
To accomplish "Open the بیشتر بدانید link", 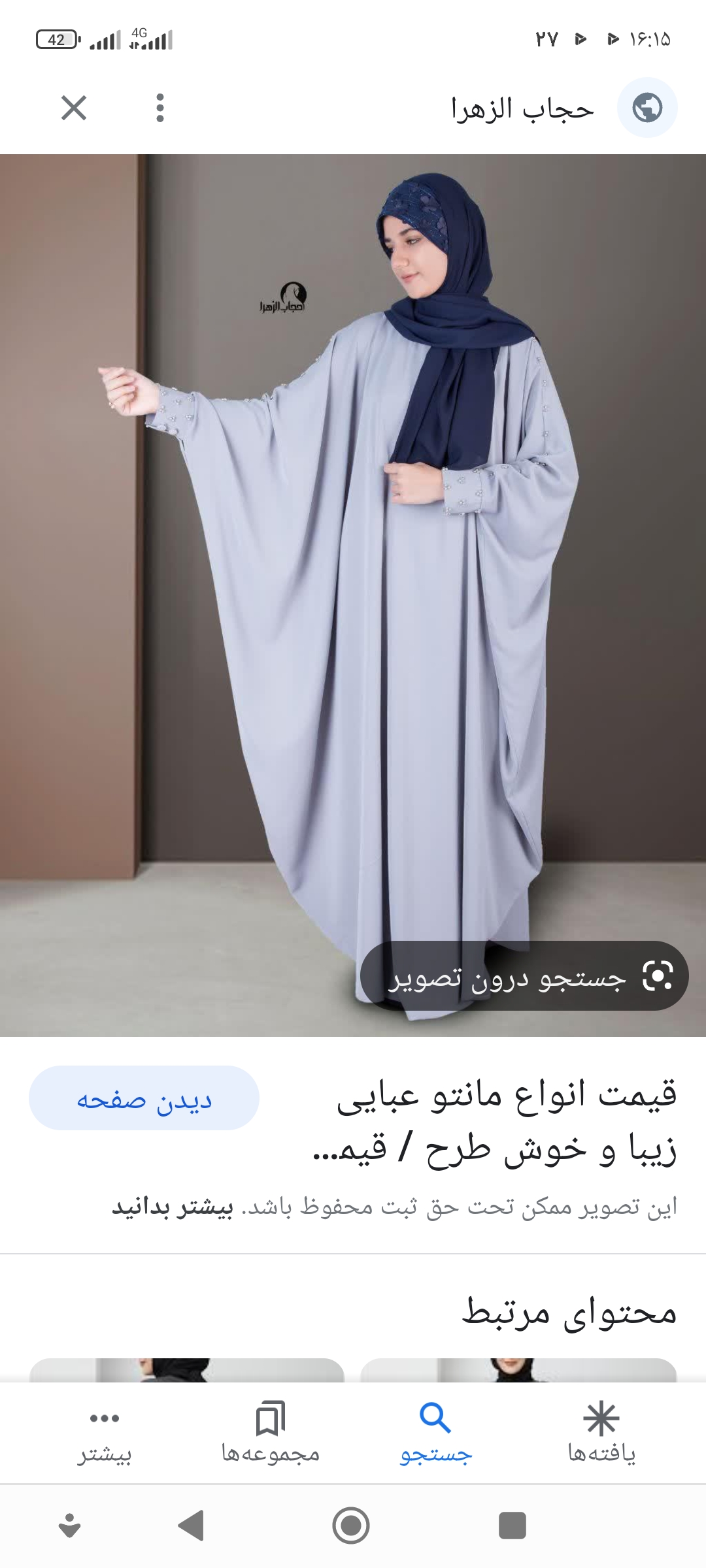I will click(x=173, y=1207).
